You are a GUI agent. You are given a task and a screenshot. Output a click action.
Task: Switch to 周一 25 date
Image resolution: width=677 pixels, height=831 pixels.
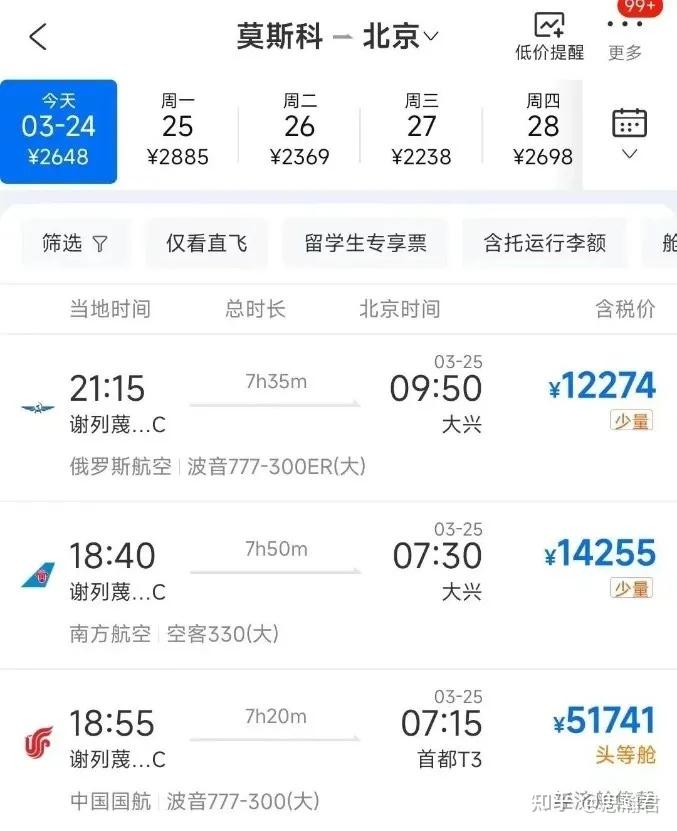[x=177, y=130]
